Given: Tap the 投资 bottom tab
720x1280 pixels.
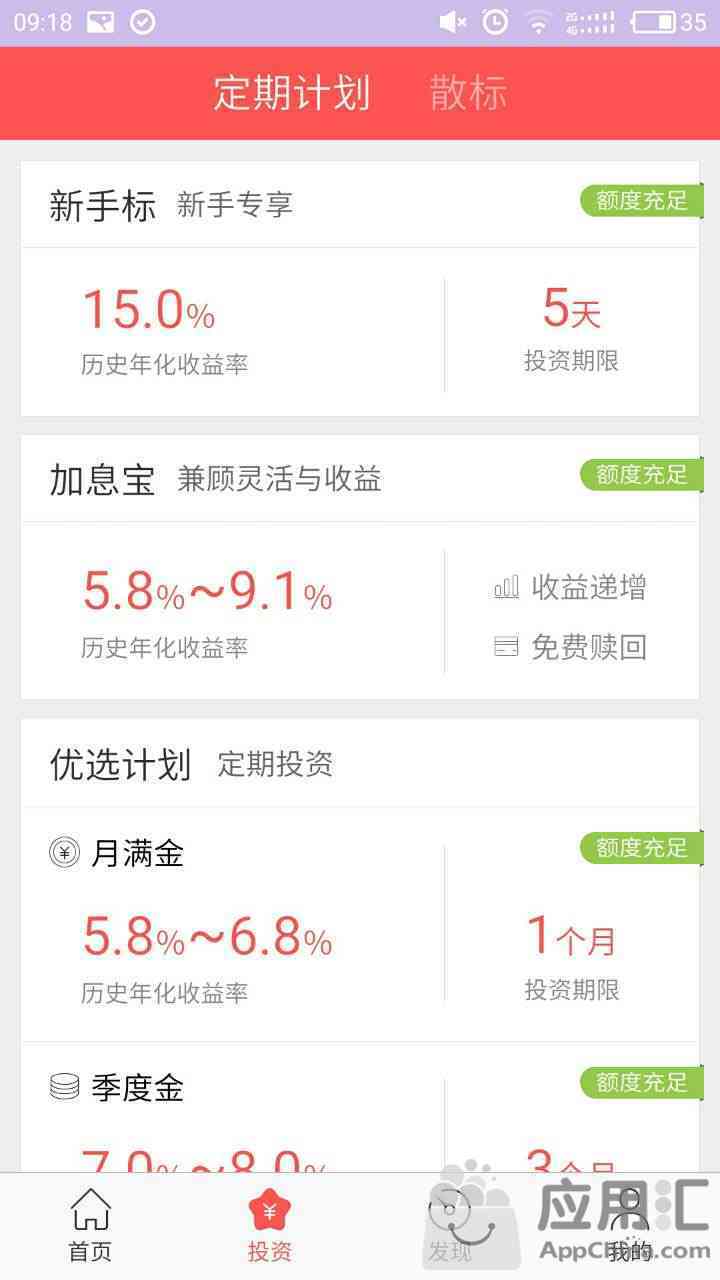Looking at the screenshot, I should [270, 1226].
